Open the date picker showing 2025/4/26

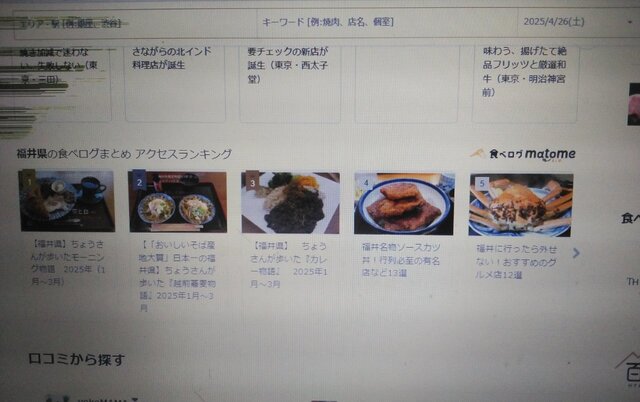[565, 21]
